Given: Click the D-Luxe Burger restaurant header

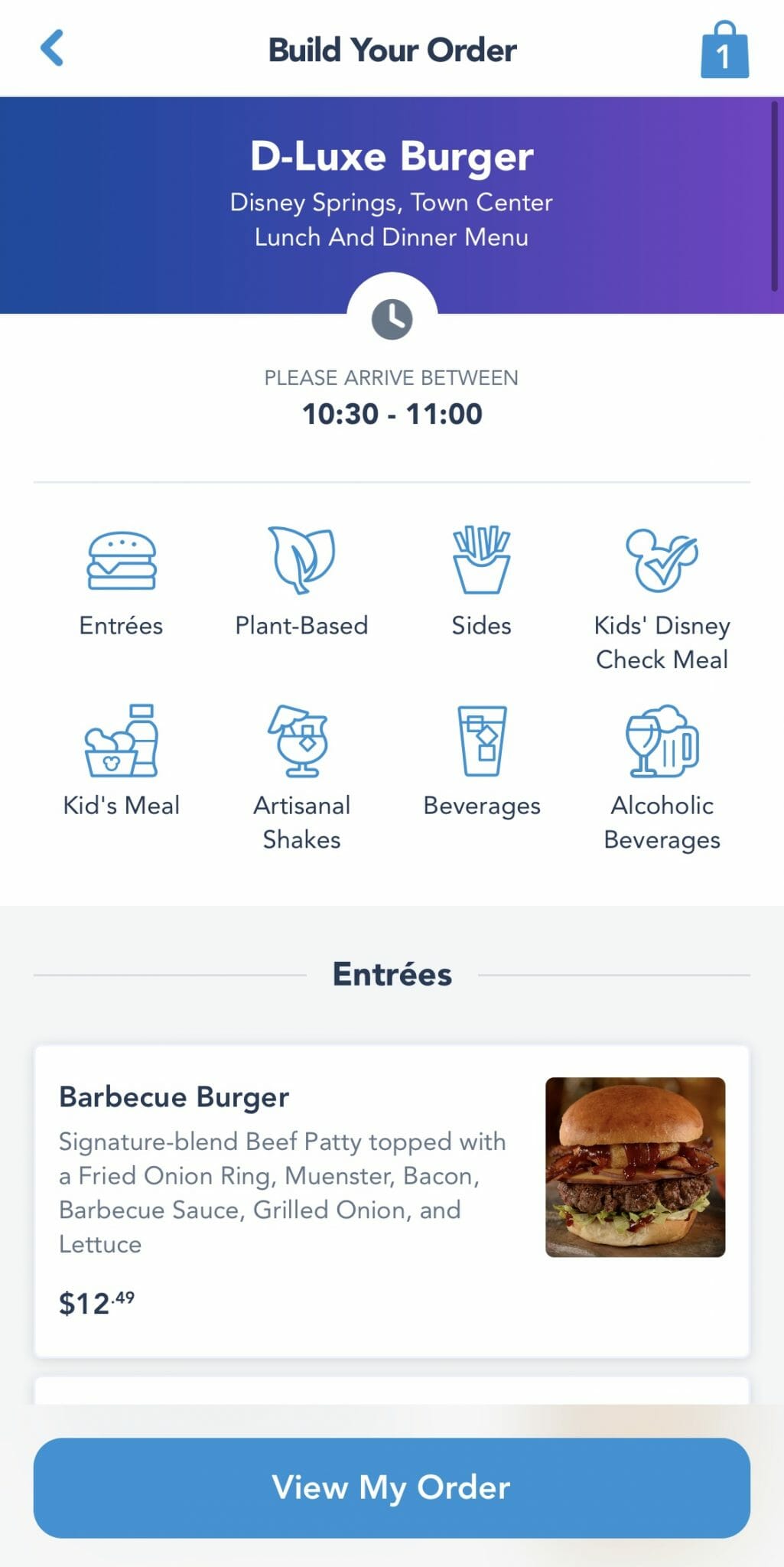Looking at the screenshot, I should (392, 156).
